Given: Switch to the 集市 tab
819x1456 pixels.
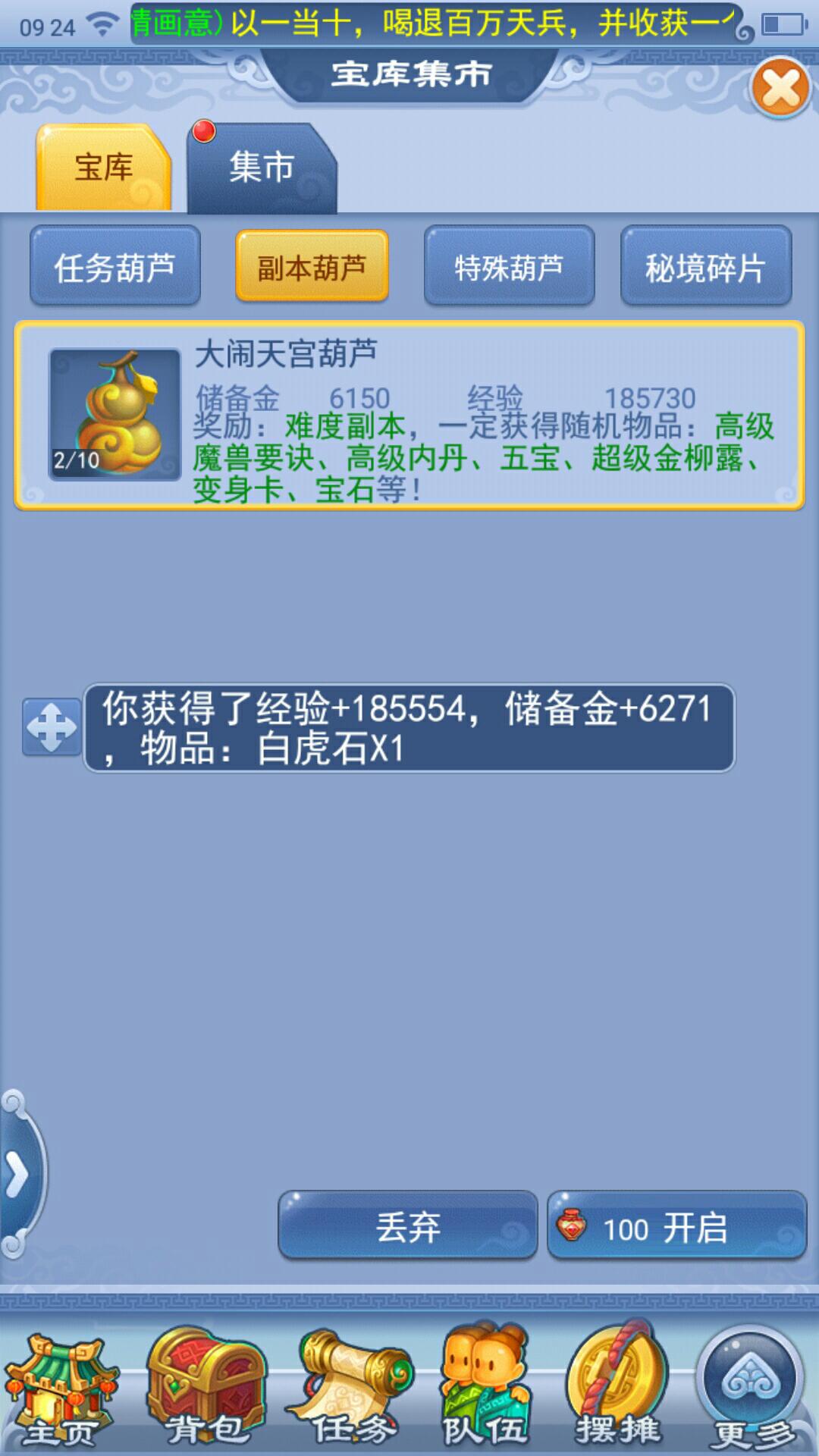Looking at the screenshot, I should pos(262,168).
